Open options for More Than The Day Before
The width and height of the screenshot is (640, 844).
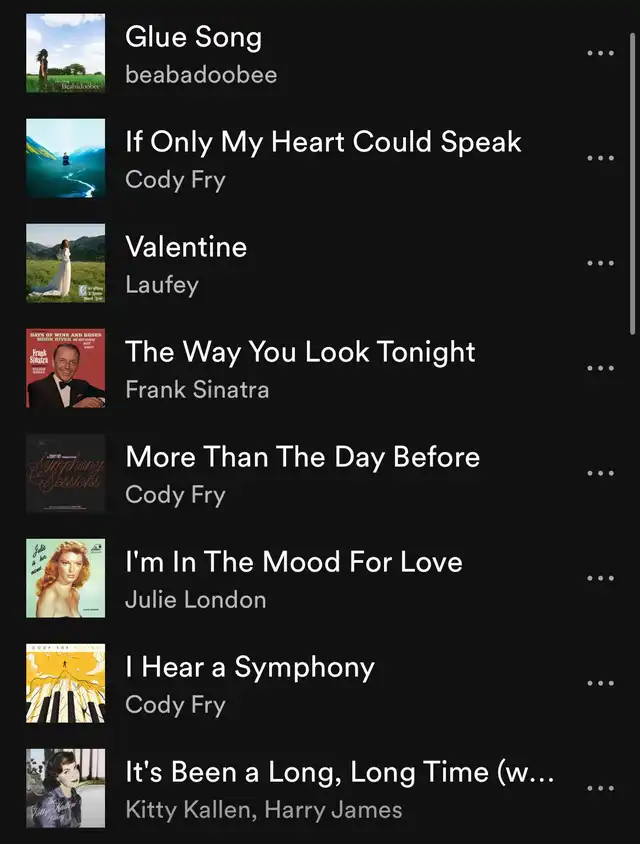pos(600,473)
